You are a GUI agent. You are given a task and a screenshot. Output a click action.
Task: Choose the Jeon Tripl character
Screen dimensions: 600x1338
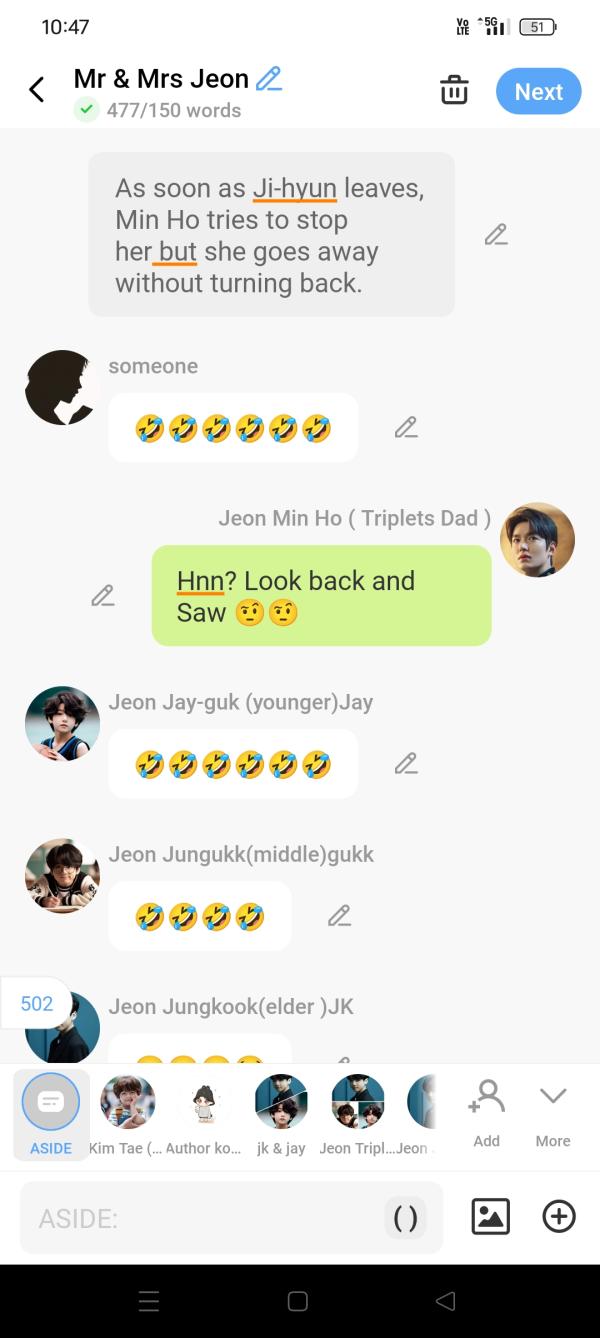(x=357, y=1113)
